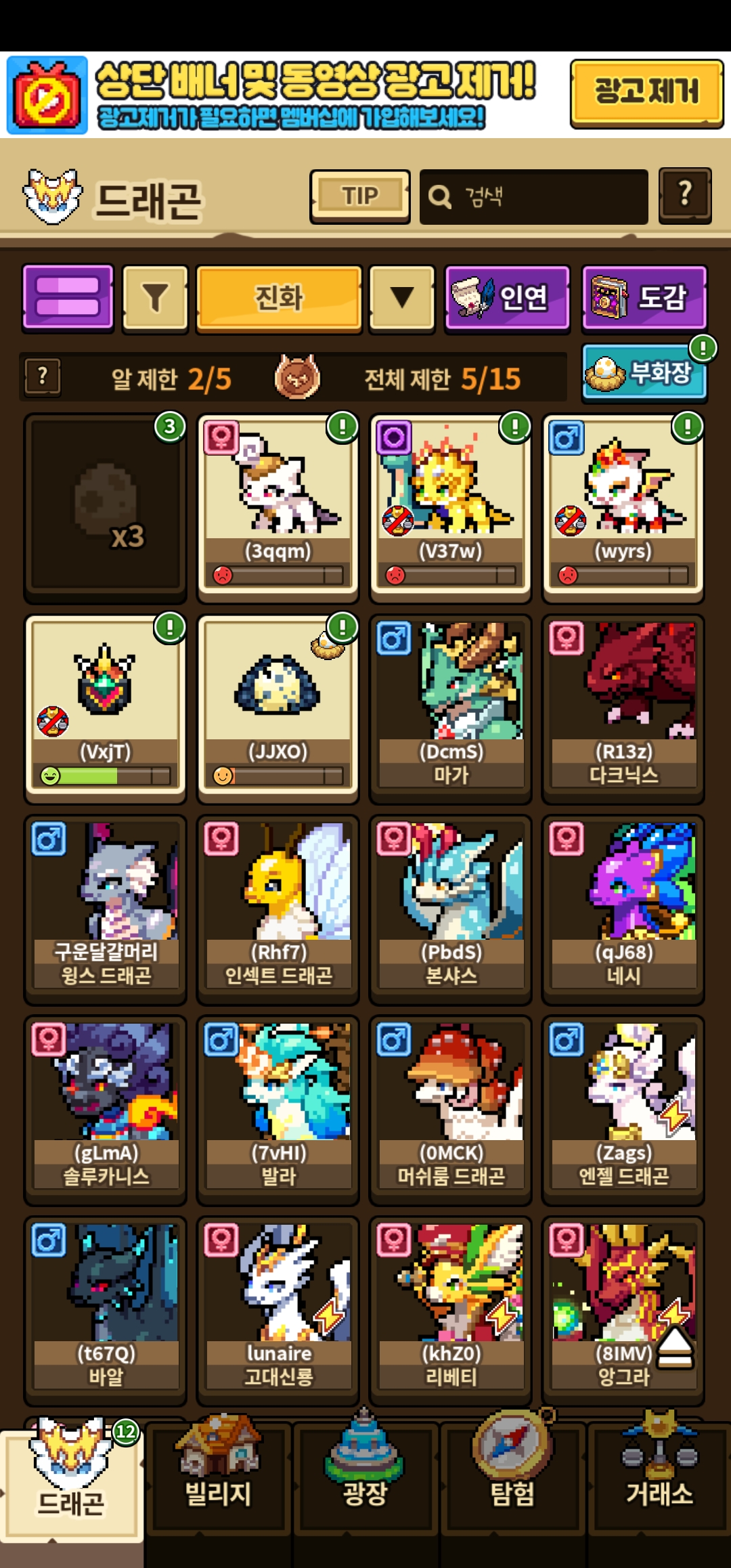Image resolution: width=731 pixels, height=1568 pixels.
Task: Toggle the purple list view layout button
Action: click(x=68, y=298)
